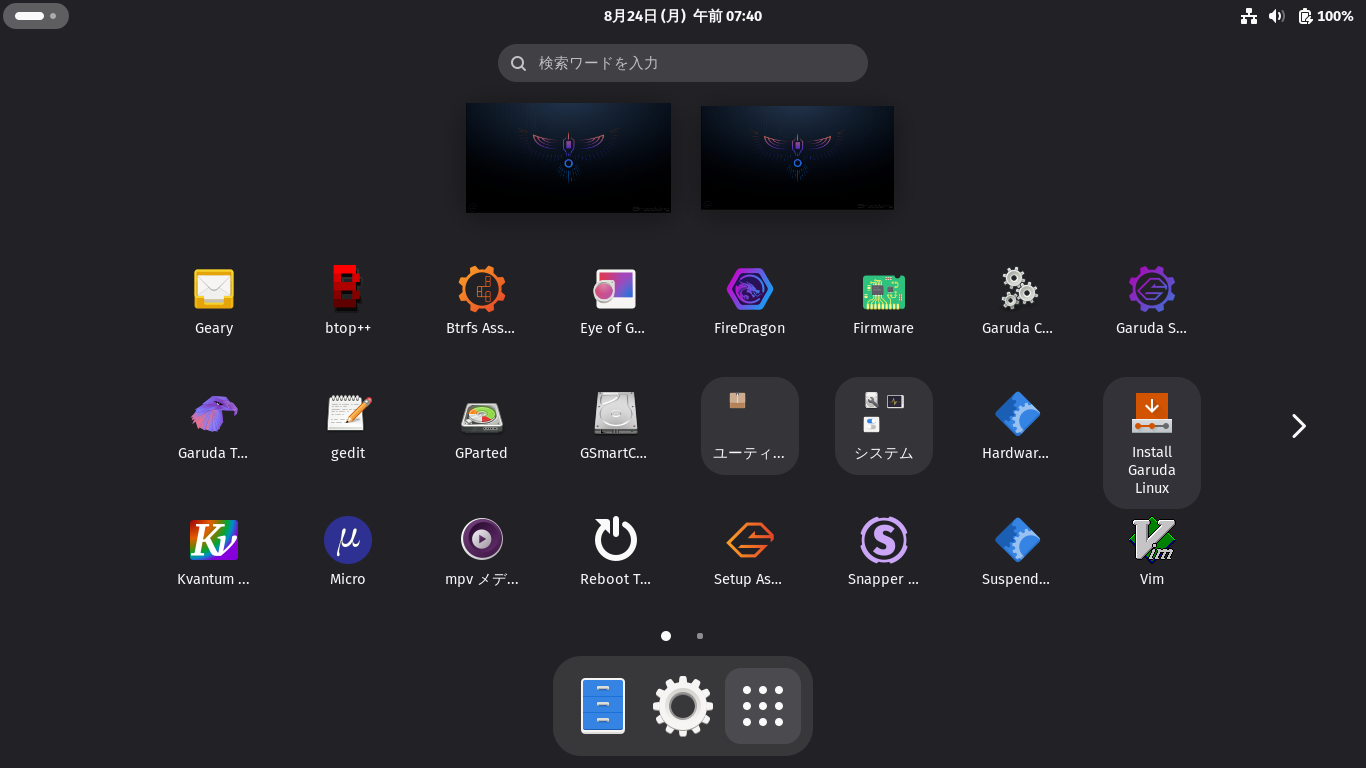Screen dimensions: 1366x768
Task: Go to the next page of apps
Action: pos(1298,426)
